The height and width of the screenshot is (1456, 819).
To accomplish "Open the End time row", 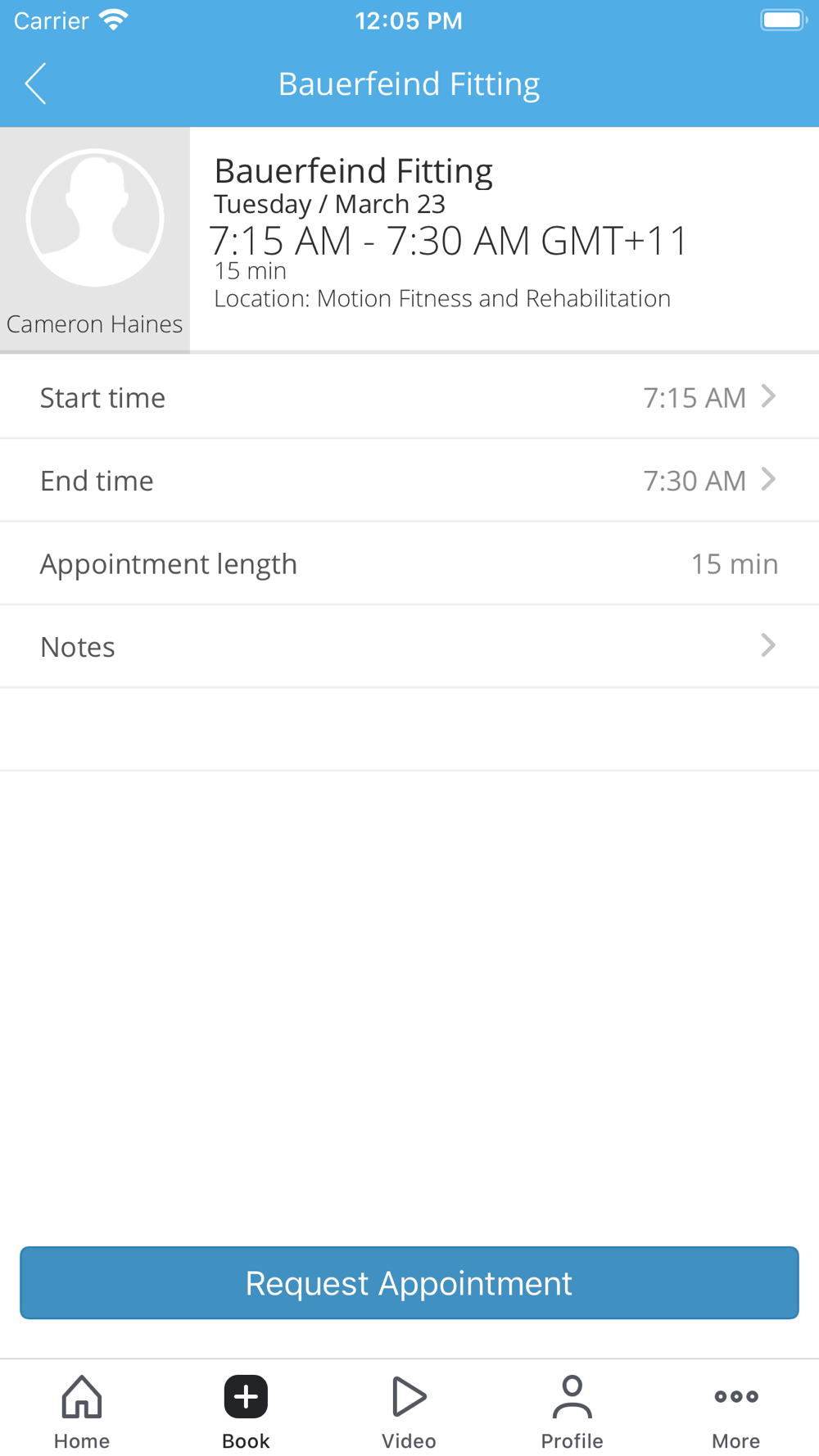I will (x=409, y=481).
